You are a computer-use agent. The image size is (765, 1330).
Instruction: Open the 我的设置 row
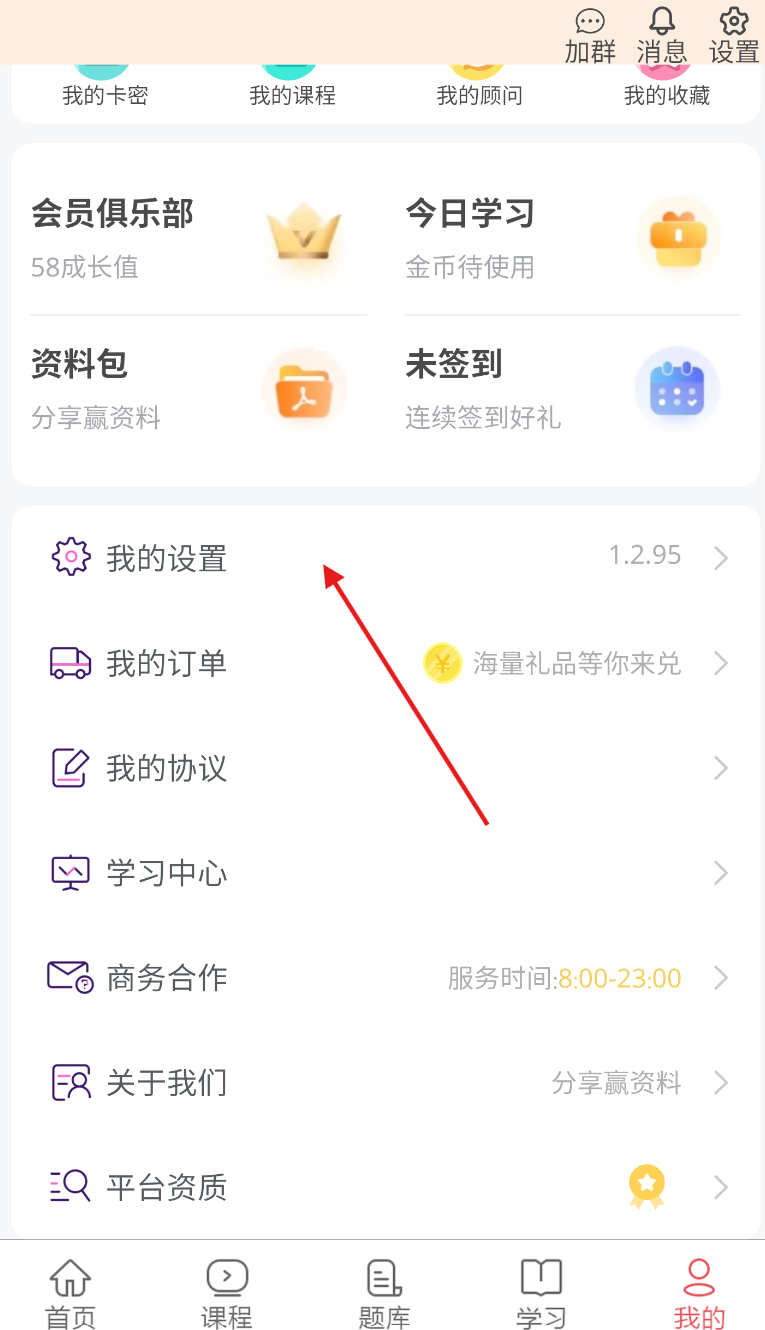coord(385,558)
